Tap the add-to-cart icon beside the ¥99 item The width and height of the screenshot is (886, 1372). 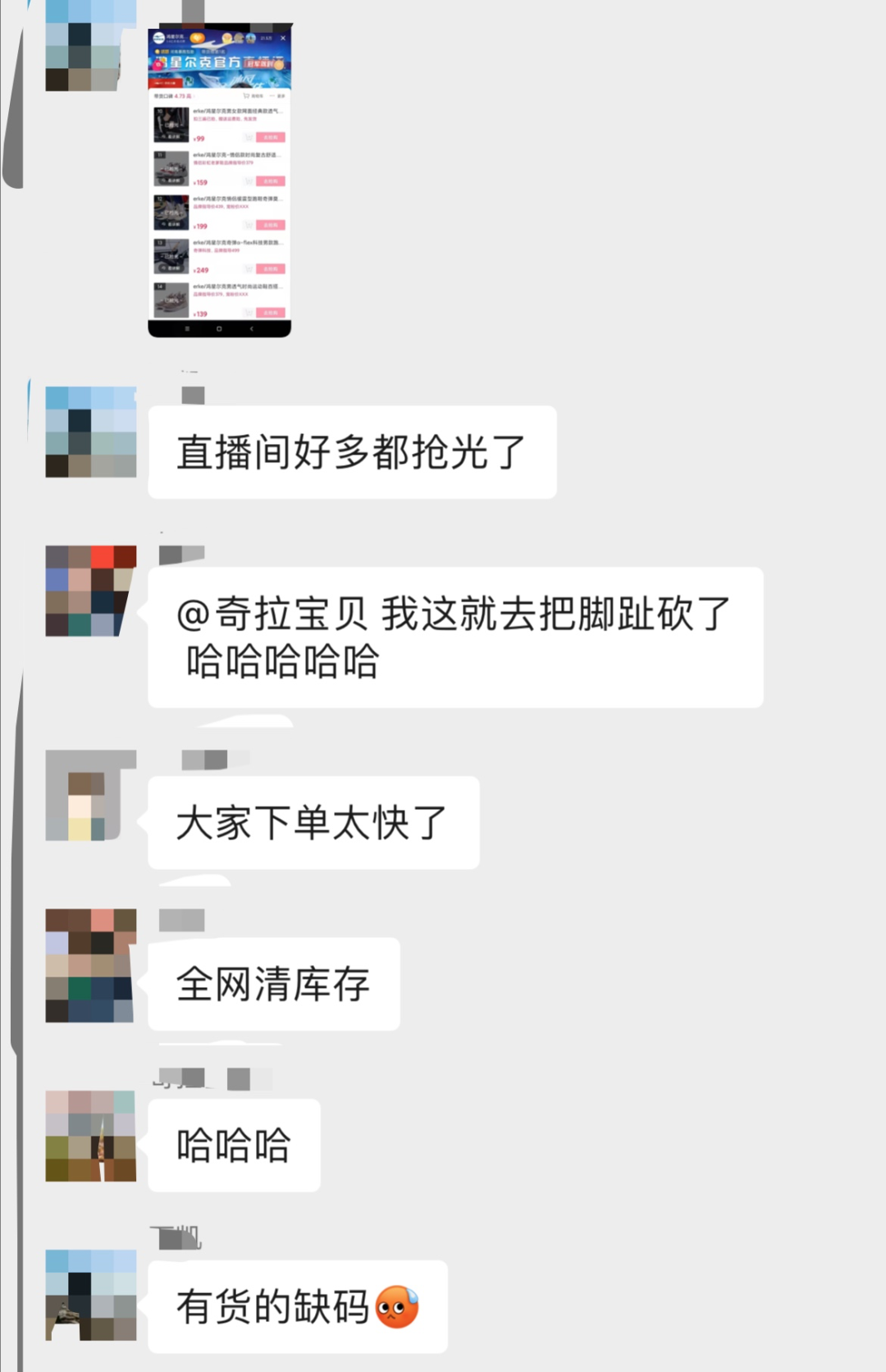pos(249,138)
